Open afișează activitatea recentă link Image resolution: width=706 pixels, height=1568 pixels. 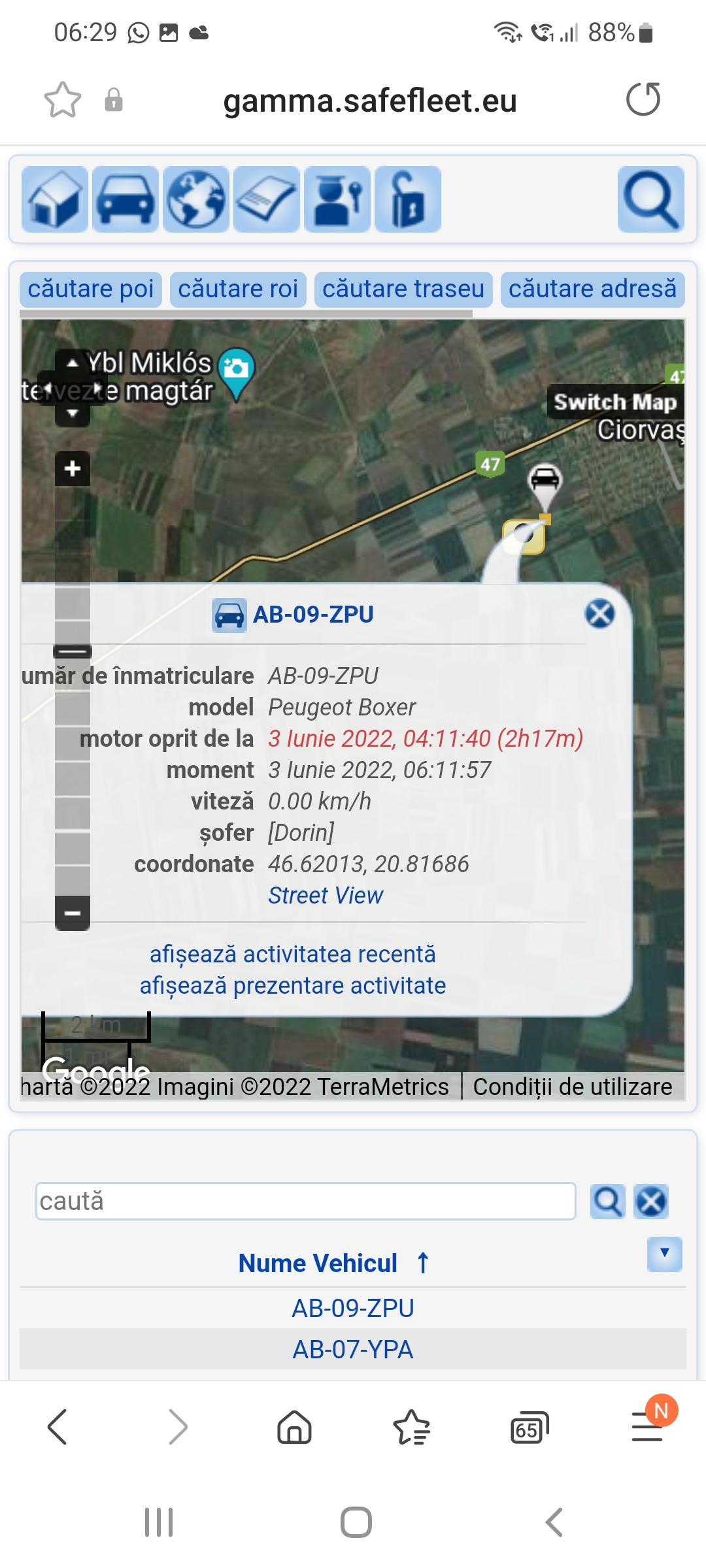[x=292, y=954]
